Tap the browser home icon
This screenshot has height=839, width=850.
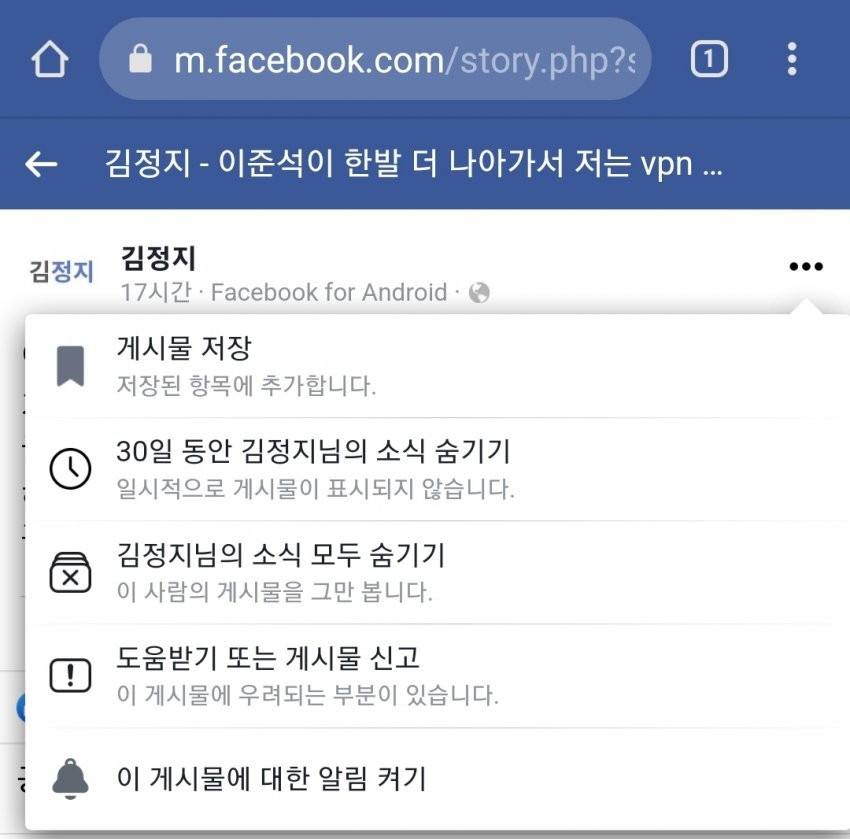click(x=49, y=60)
